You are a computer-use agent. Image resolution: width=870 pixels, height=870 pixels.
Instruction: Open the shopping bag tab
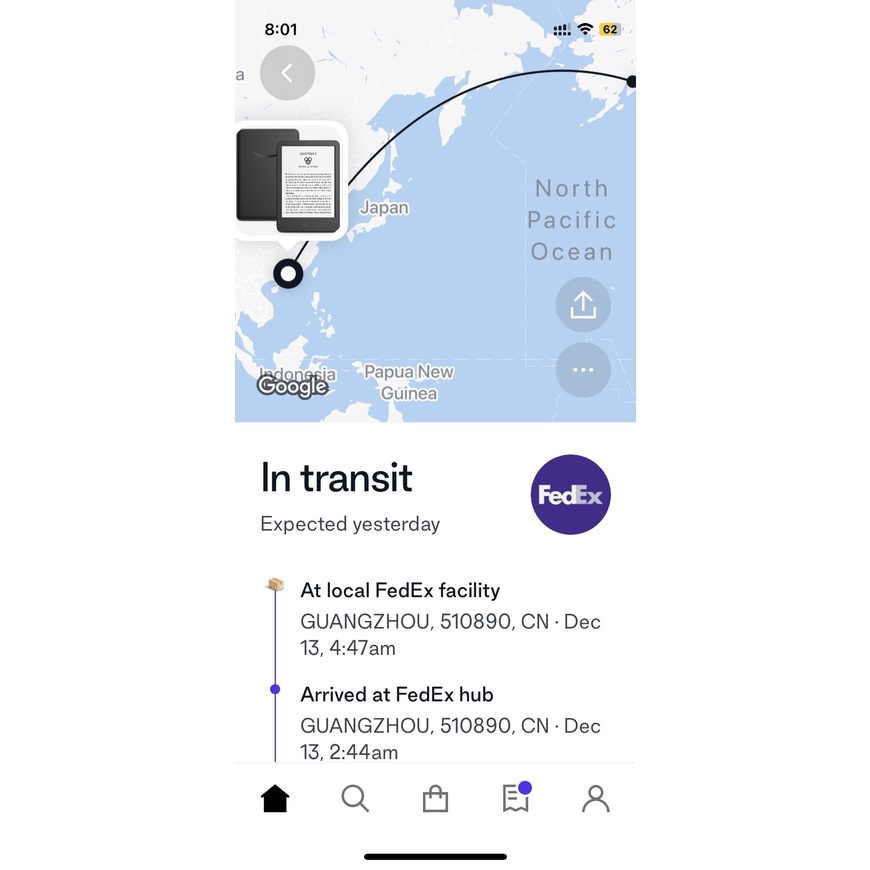click(x=435, y=798)
